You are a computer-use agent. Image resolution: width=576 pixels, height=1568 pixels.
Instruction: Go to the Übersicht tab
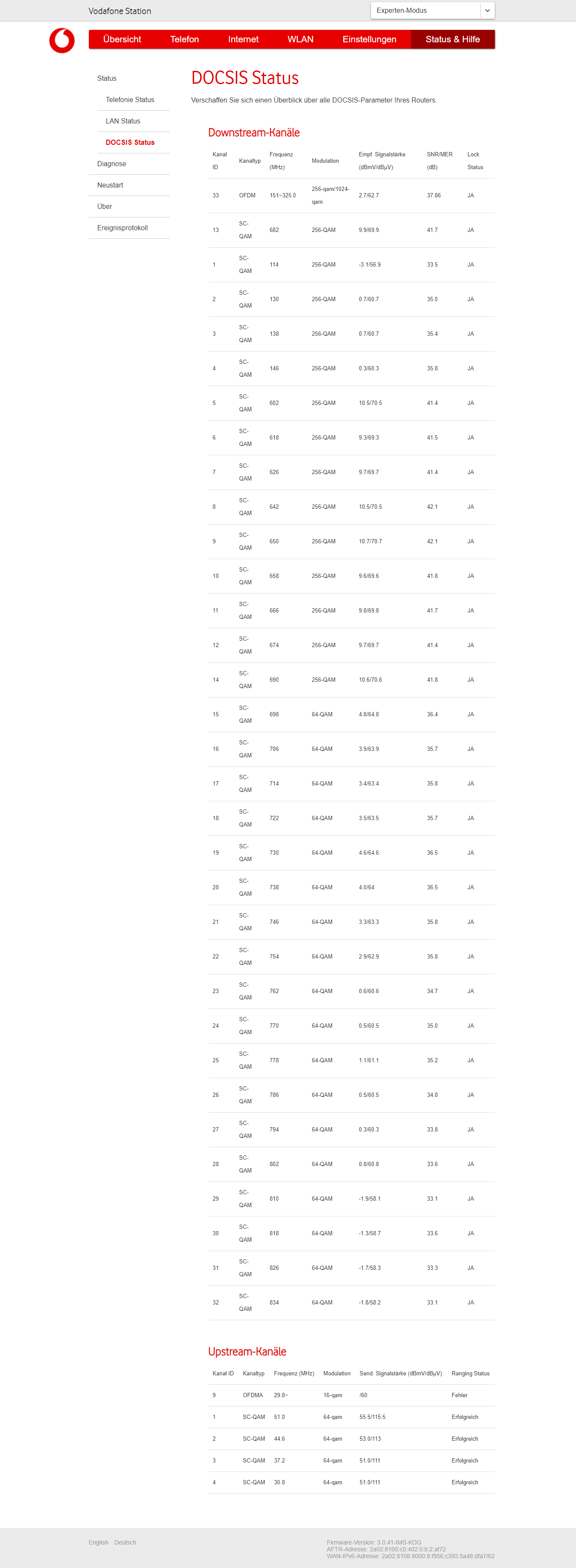pos(122,40)
